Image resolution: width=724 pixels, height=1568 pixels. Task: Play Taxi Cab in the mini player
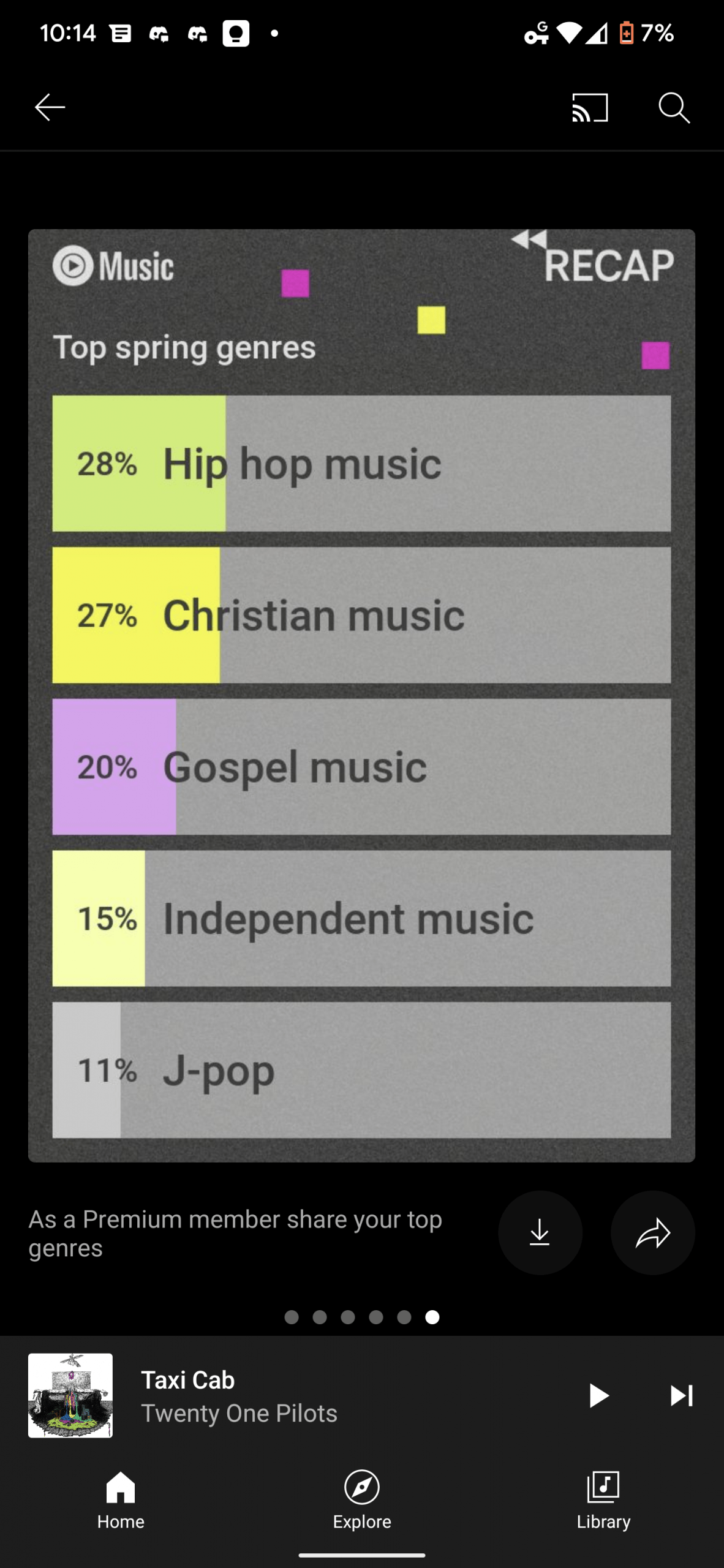click(598, 1396)
